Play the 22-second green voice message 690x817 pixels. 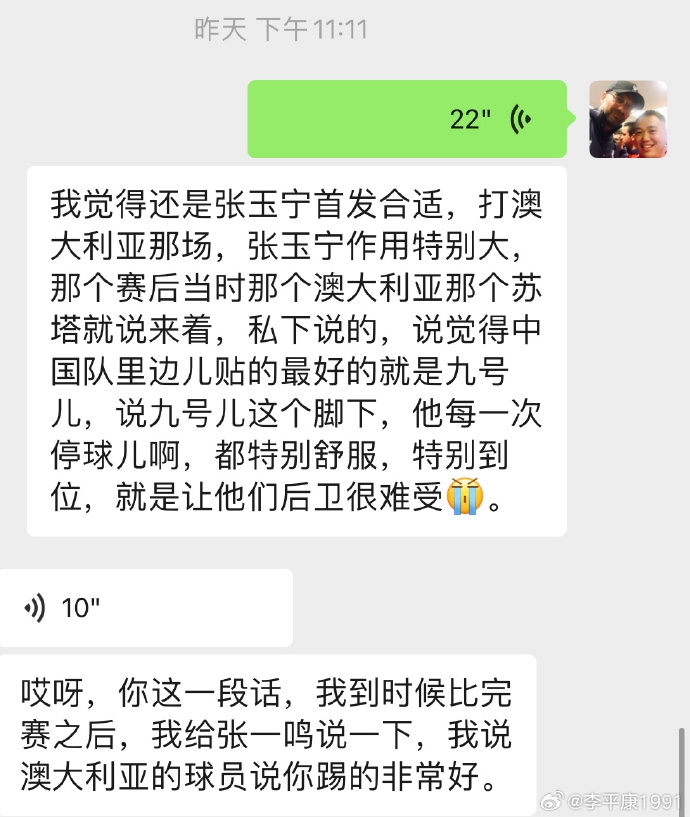(x=407, y=119)
